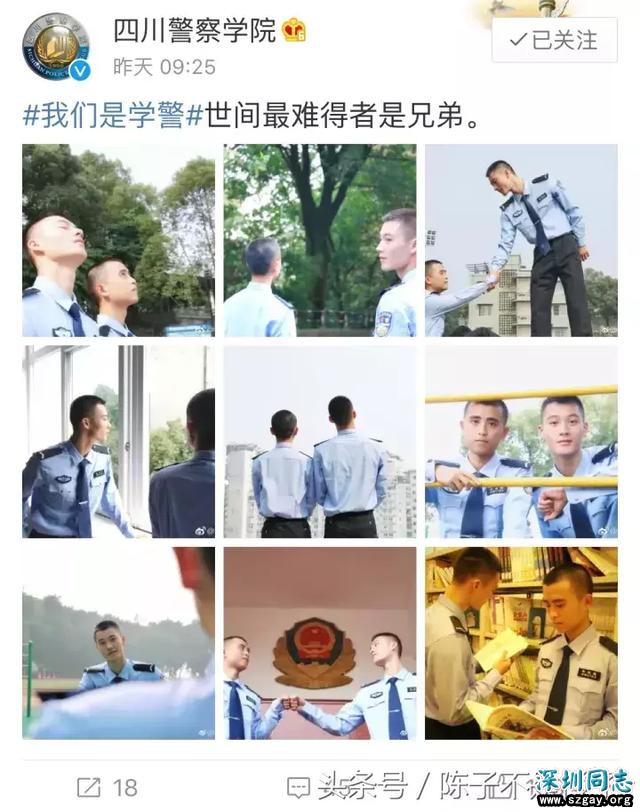640x812 pixels.
Task: View photo of cadets facing a large tree
Action: click(x=320, y=240)
